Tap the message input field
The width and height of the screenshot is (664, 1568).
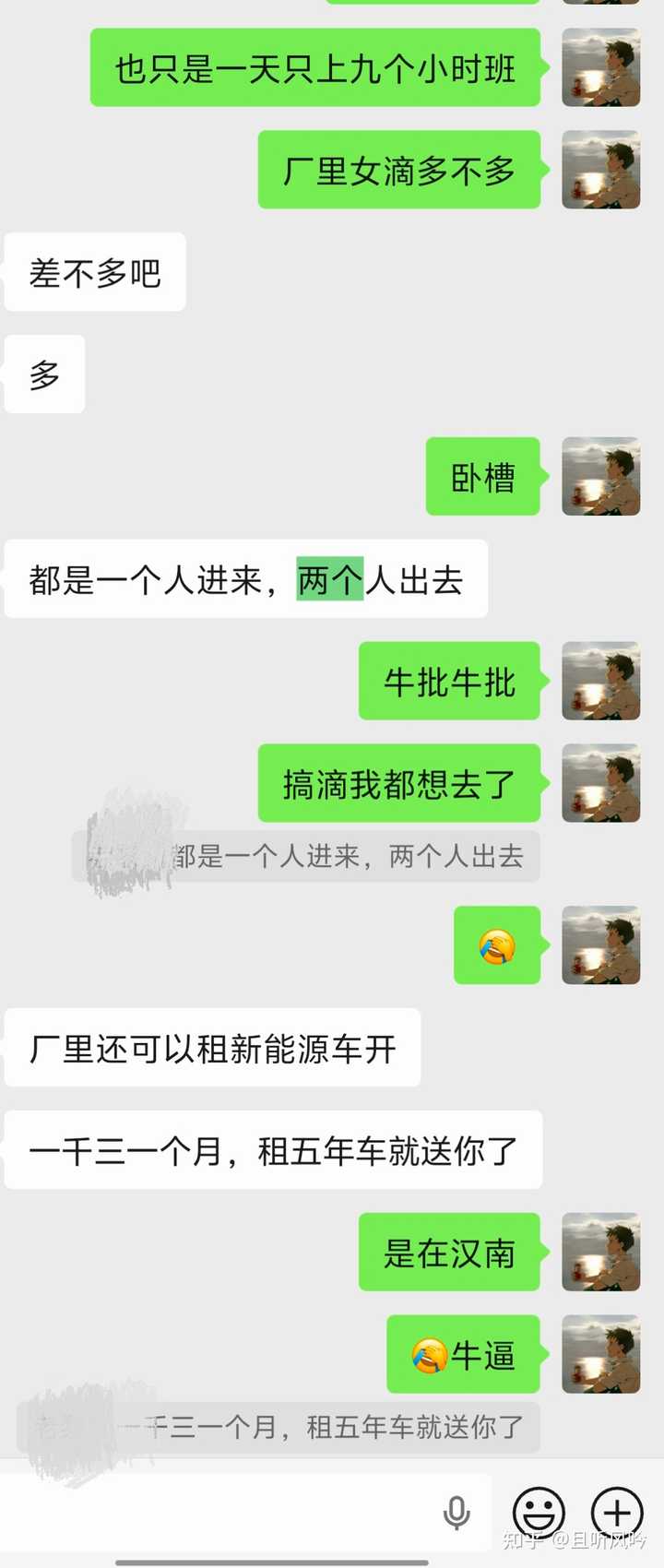(221, 1513)
